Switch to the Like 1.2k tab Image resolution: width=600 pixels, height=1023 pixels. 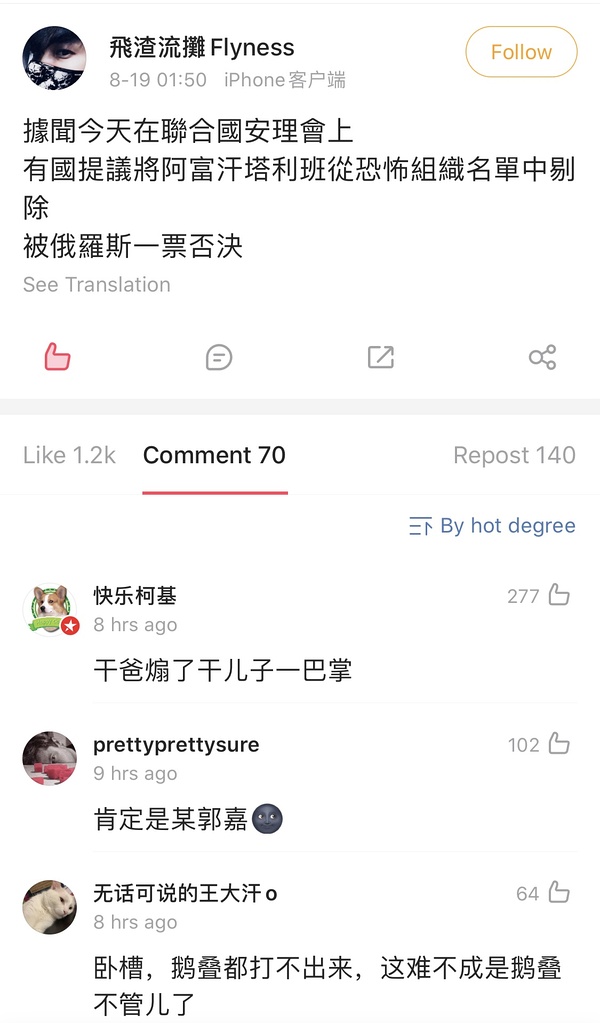(69, 456)
